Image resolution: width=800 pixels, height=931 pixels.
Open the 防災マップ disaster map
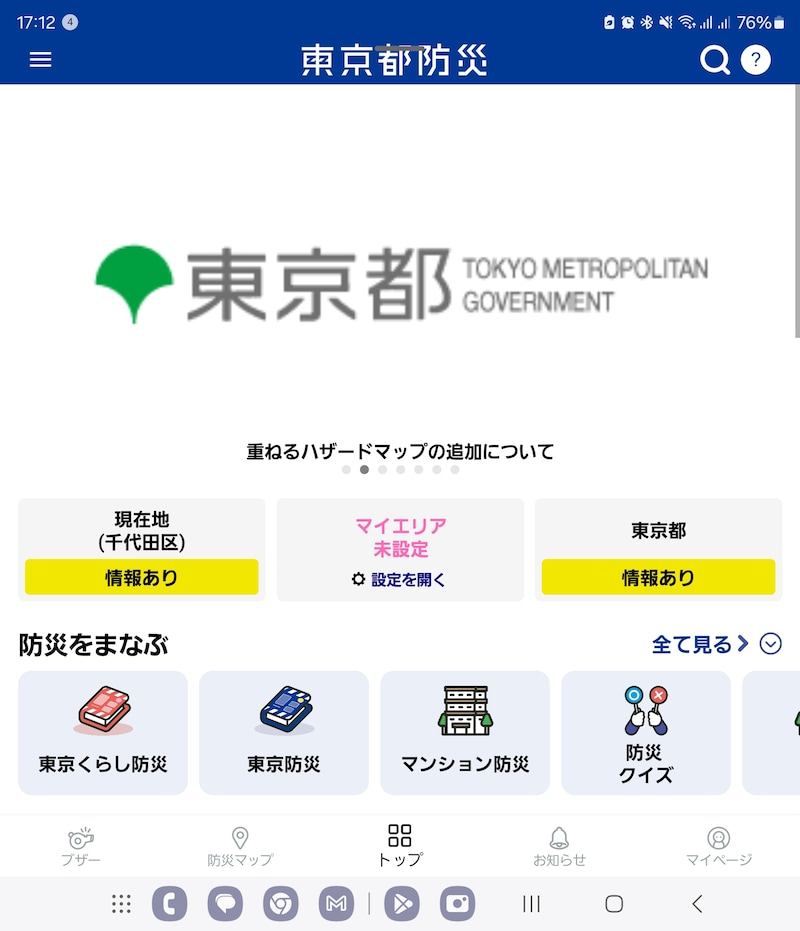click(x=241, y=845)
